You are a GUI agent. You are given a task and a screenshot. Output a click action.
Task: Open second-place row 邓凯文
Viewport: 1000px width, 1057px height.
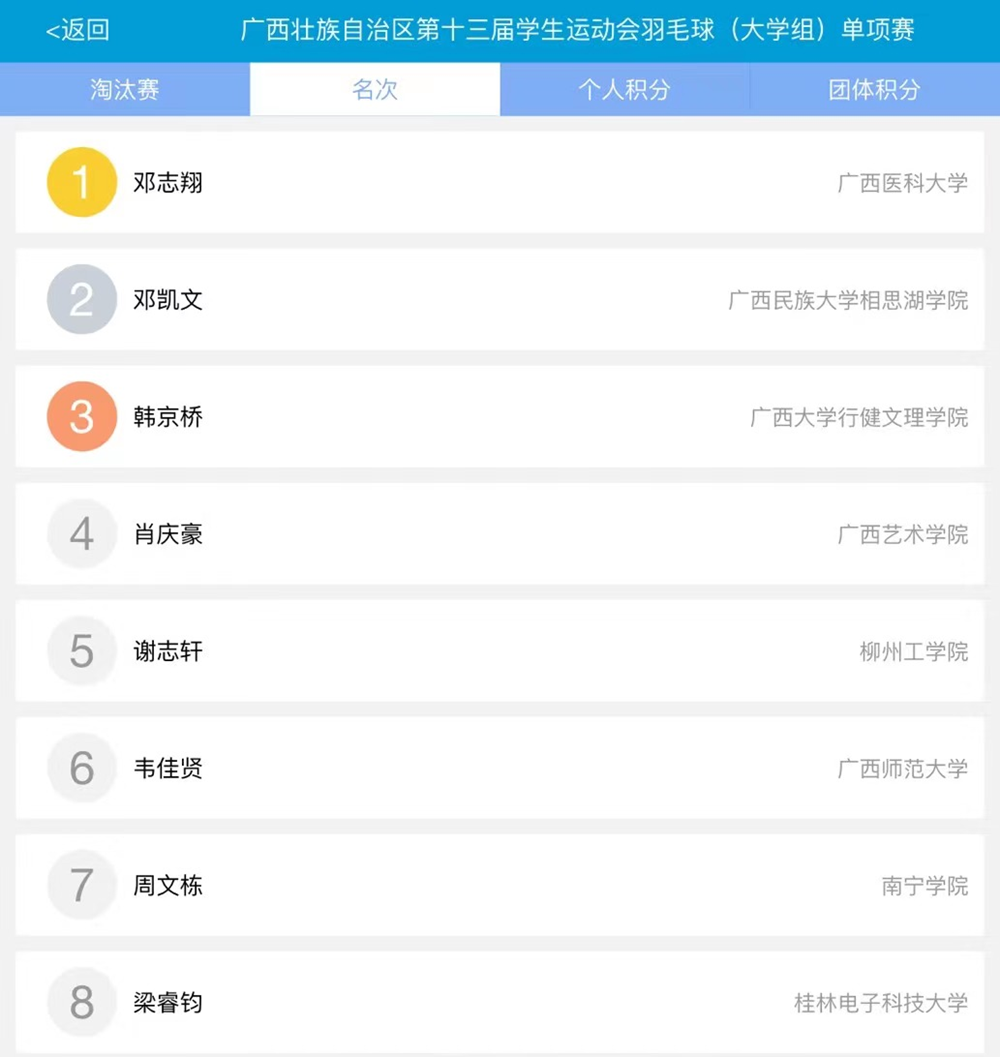pos(500,299)
